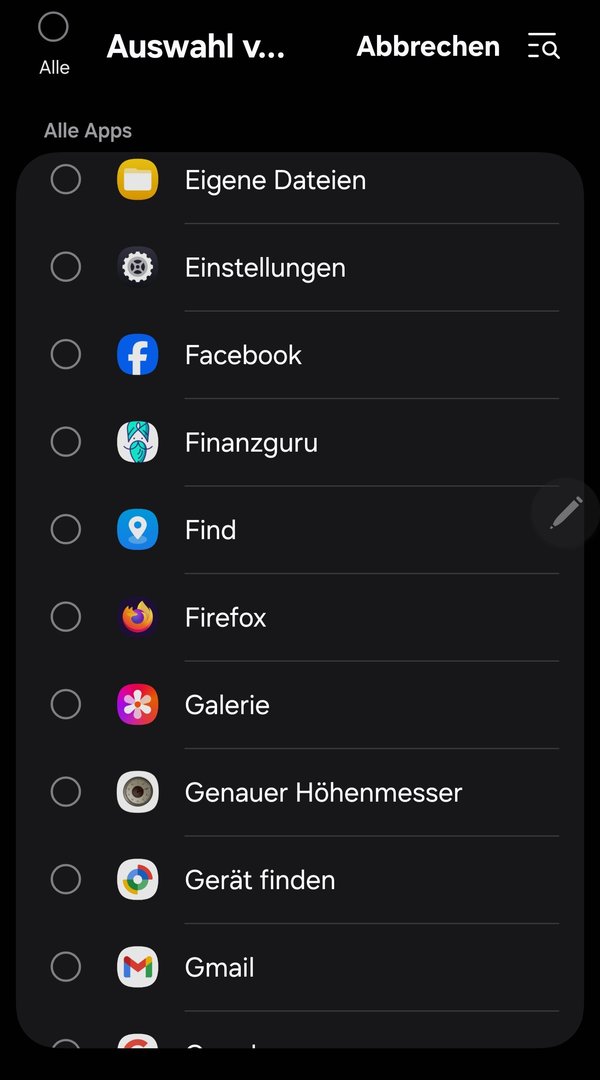Select all apps with the Alle checkbox
600x1080 pixels.
[53, 28]
